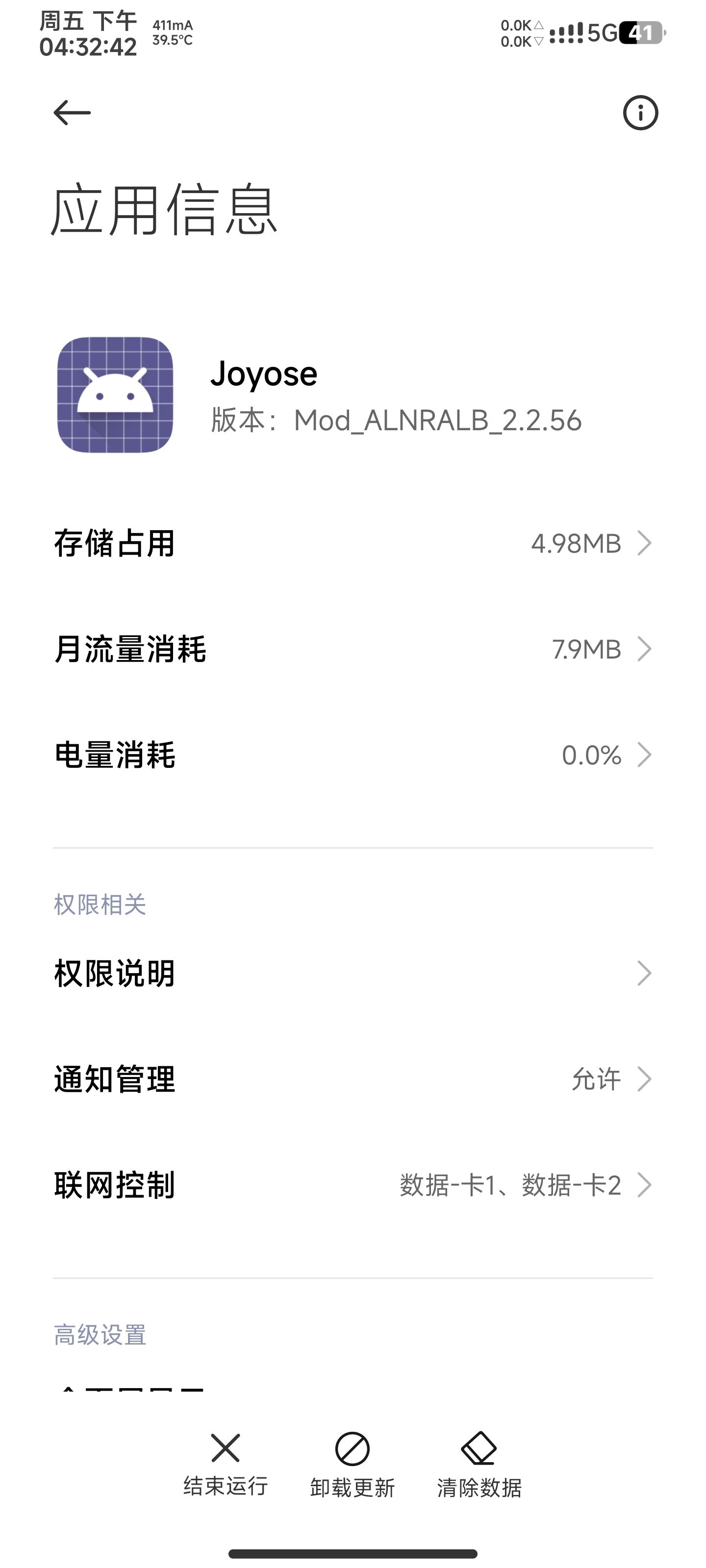Open 权限说明 permission details

tap(353, 973)
